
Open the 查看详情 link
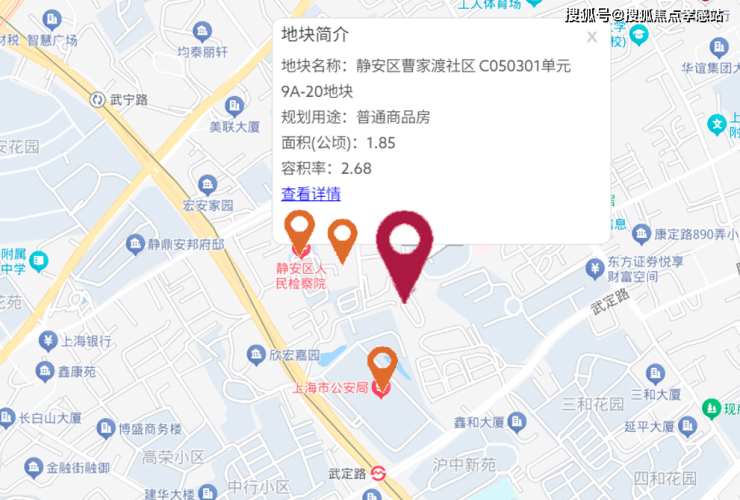click(311, 194)
